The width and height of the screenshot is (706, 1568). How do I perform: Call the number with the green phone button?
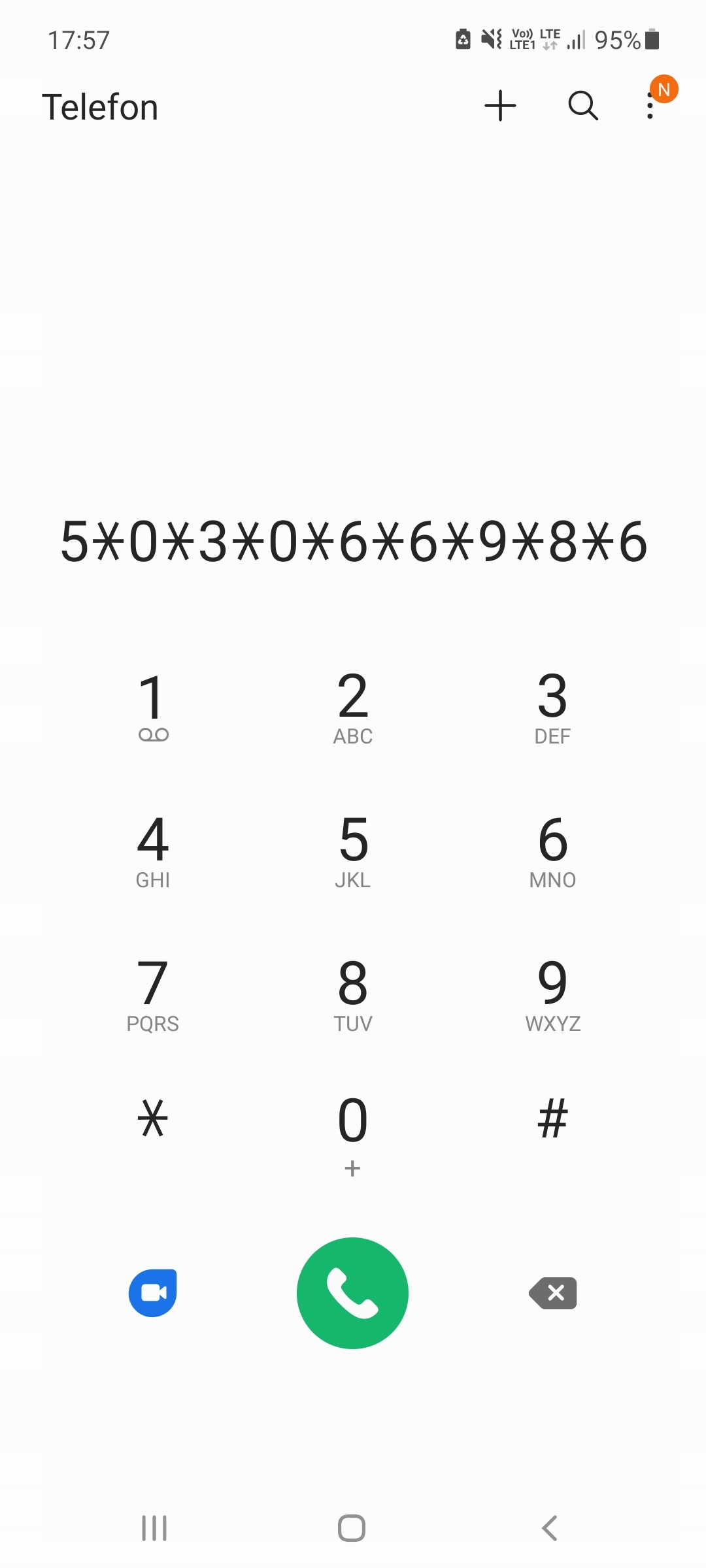(x=353, y=1293)
